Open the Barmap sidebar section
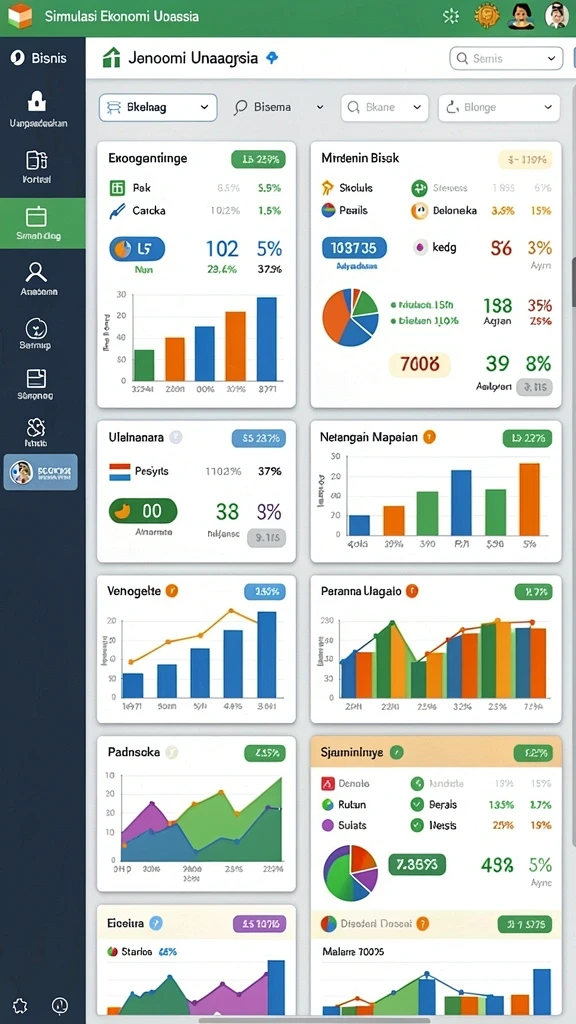This screenshot has width=576, height=1024. coord(37,334)
